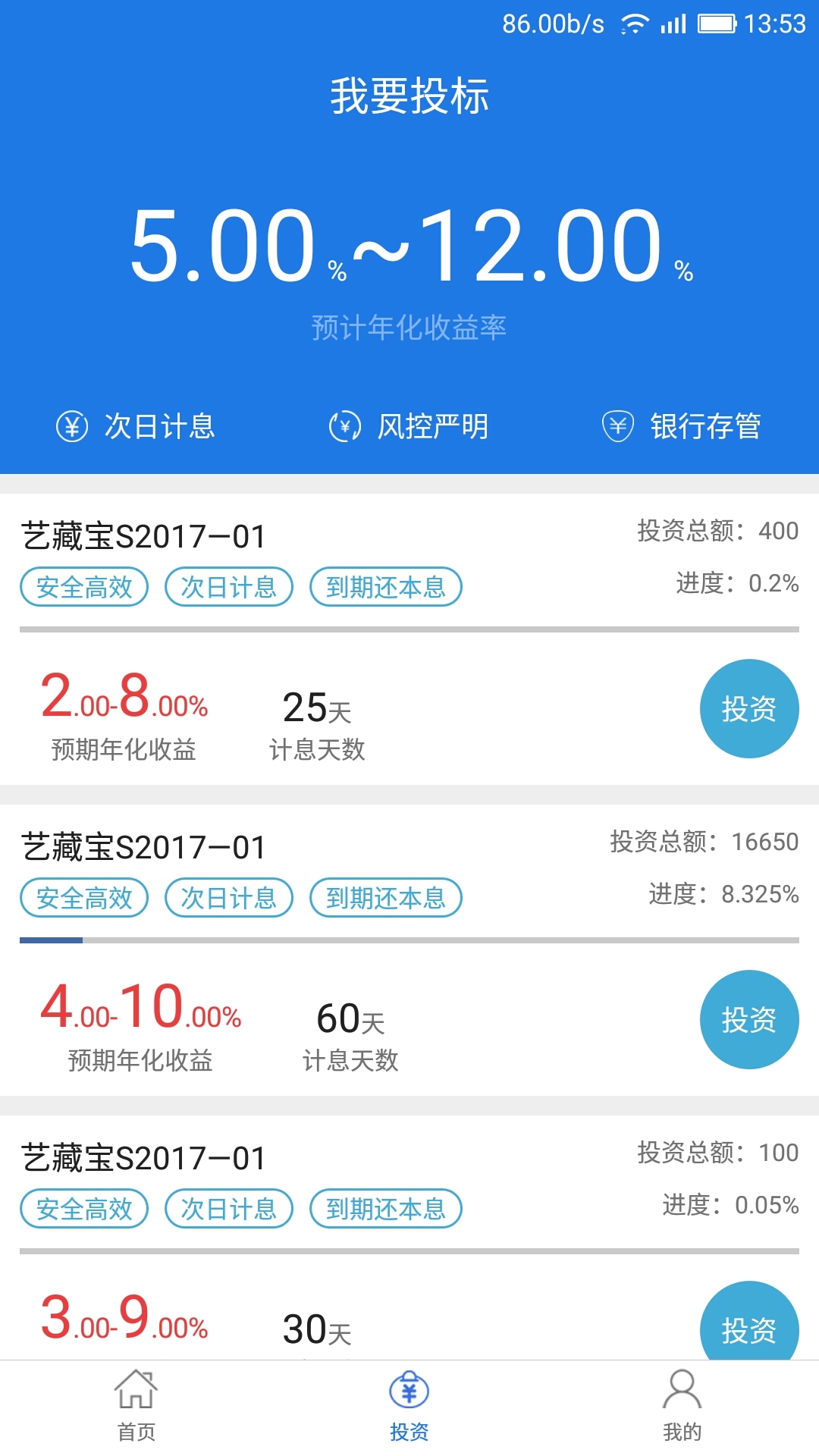Open the 艺藏宝 card with 投资总额 100
819x1456 pixels.
coord(409,1238)
